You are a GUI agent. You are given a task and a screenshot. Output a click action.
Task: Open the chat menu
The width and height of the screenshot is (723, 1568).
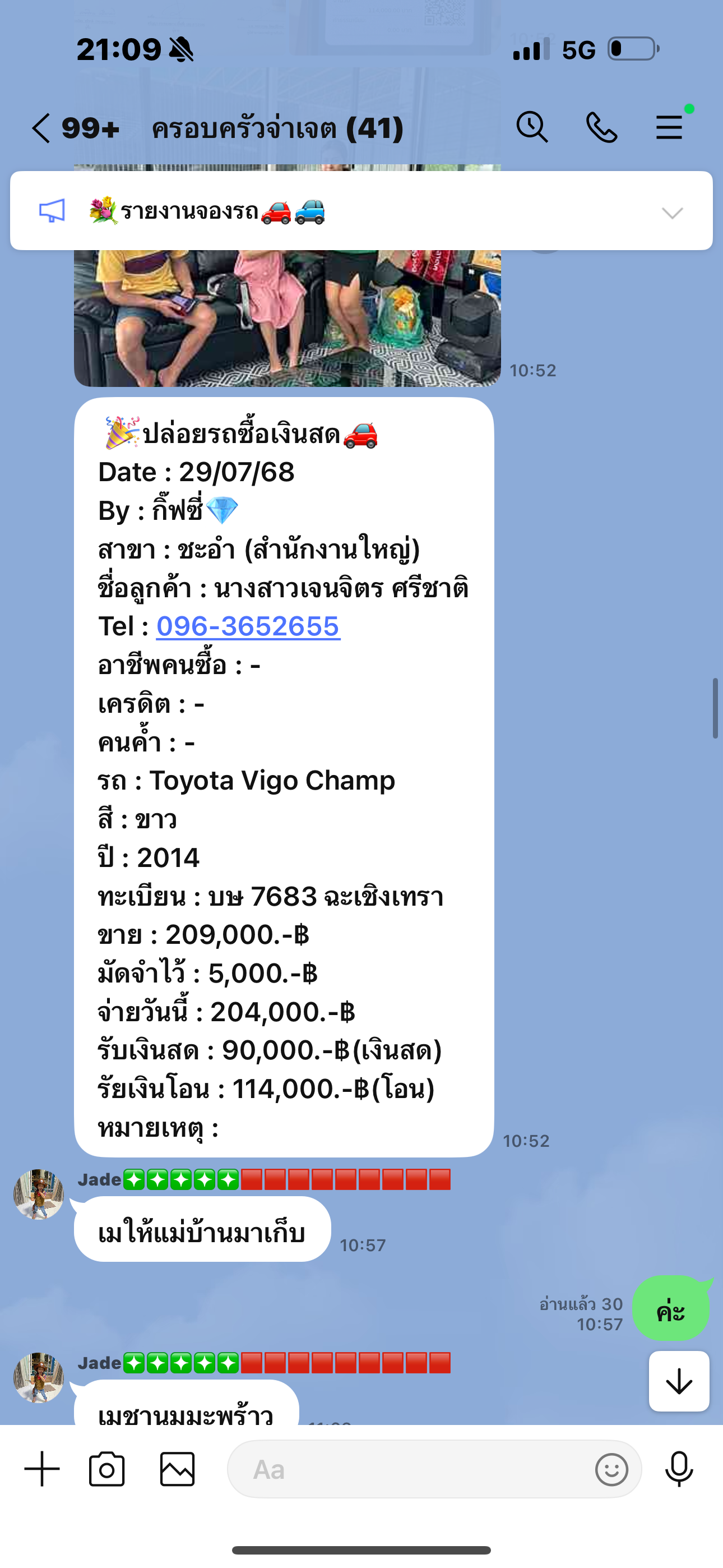[669, 127]
